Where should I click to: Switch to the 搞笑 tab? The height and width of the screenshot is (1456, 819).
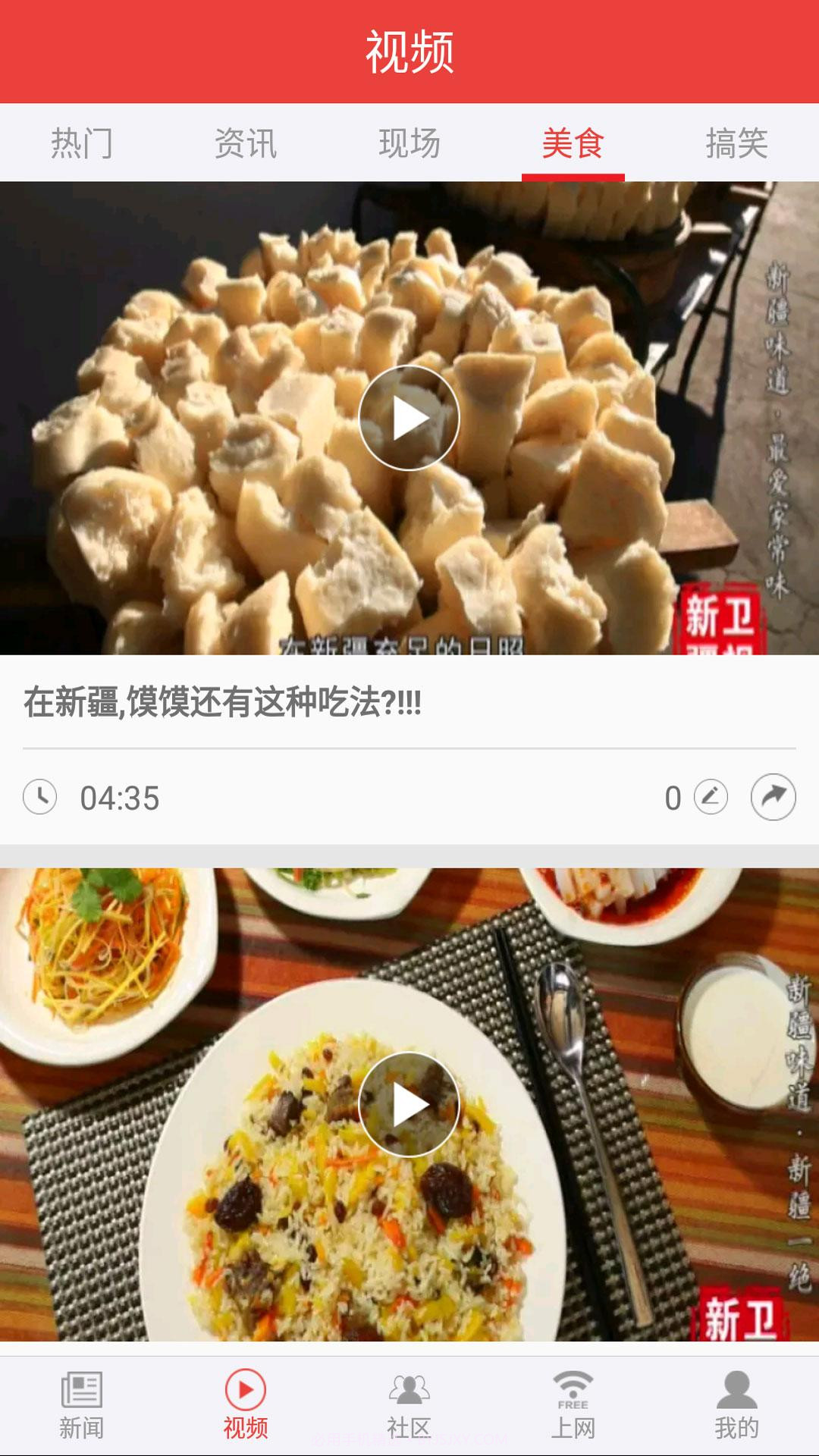click(736, 143)
